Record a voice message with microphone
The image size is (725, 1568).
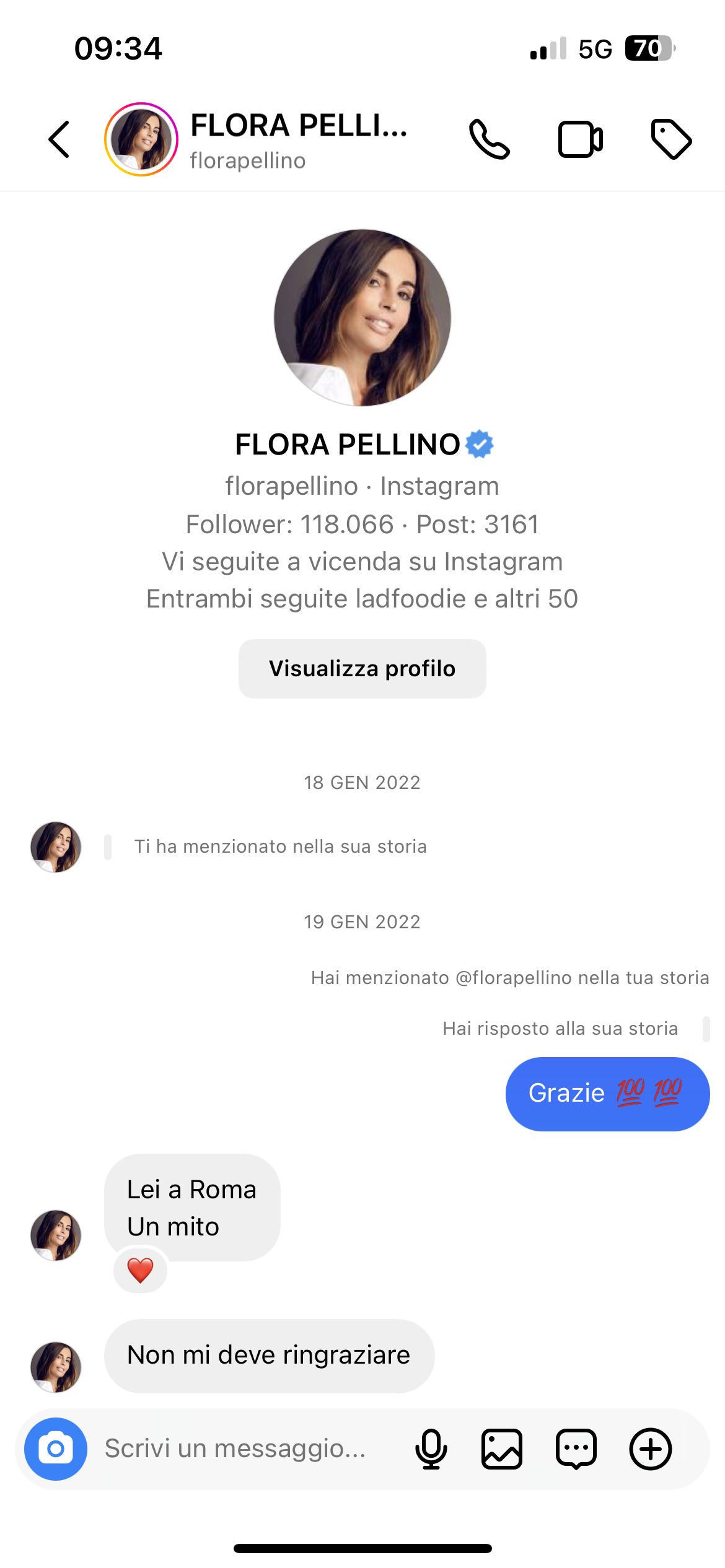(431, 1449)
